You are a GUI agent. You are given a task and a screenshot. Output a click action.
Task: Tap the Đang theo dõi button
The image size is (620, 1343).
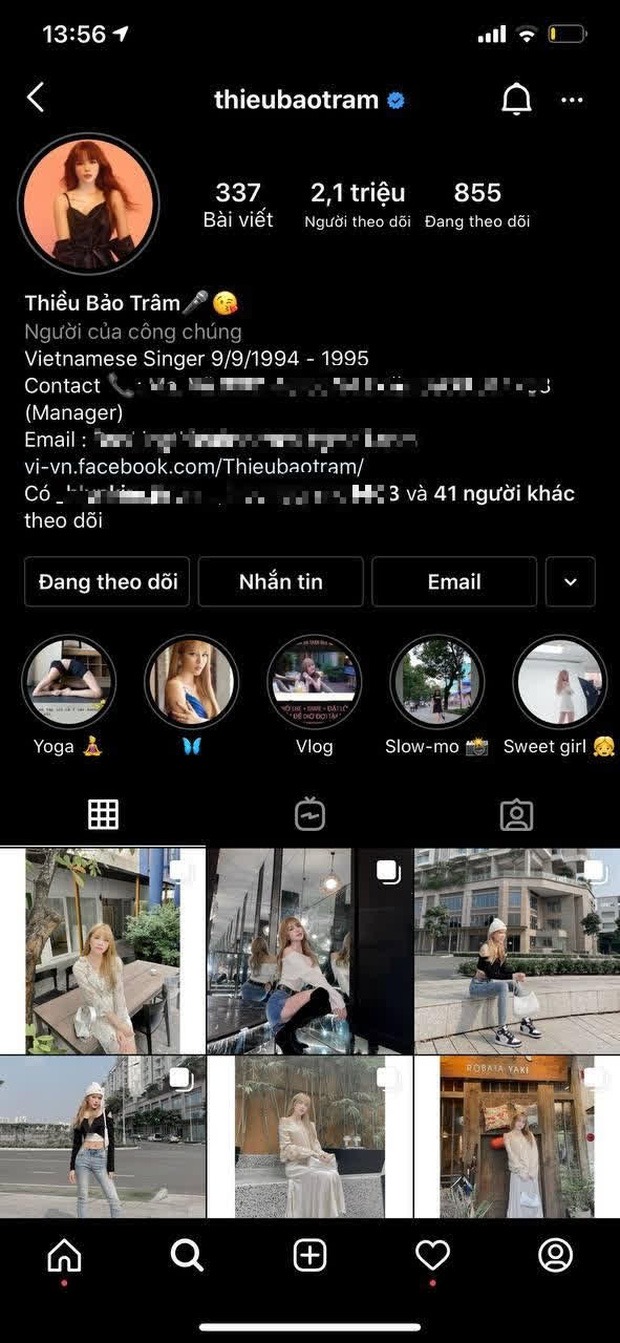[x=107, y=582]
